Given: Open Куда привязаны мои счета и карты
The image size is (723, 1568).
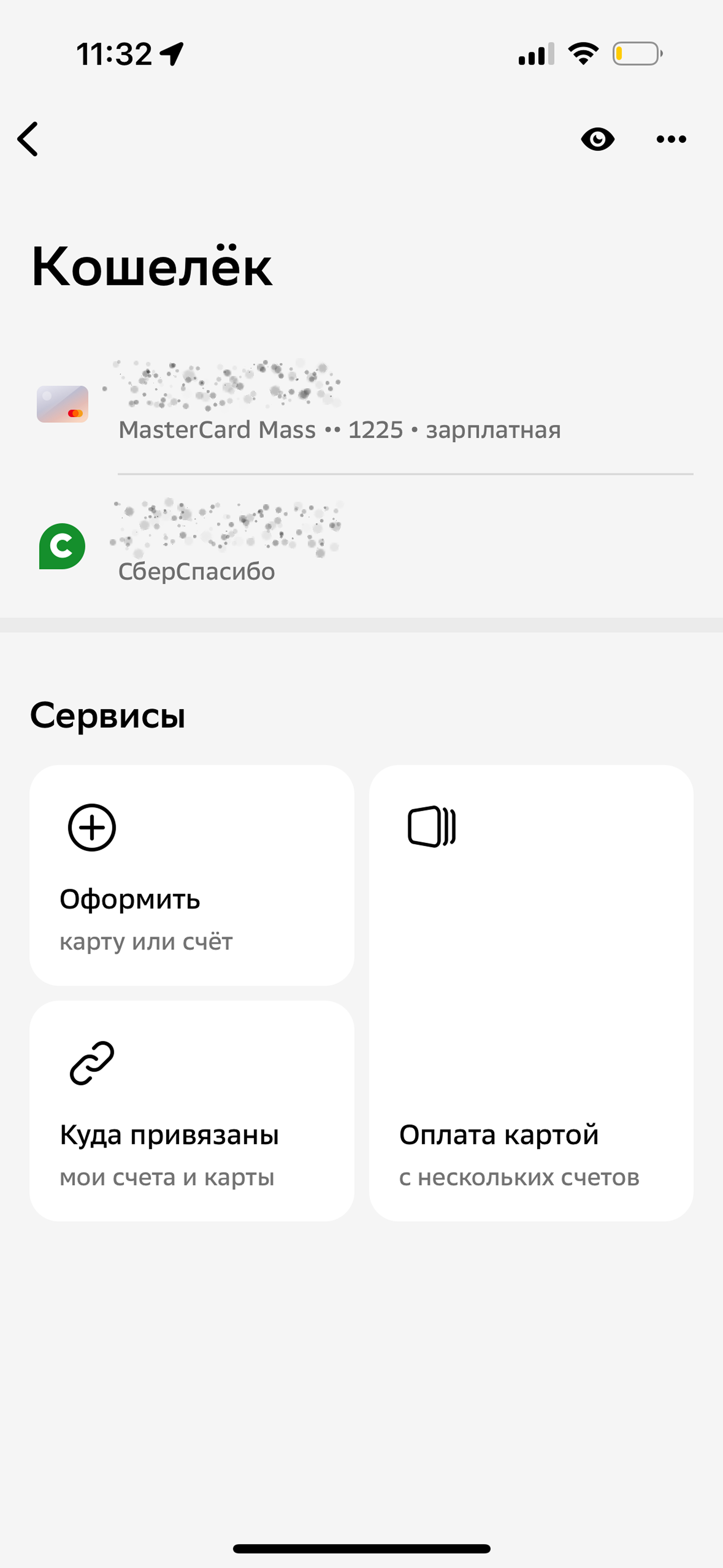Looking at the screenshot, I should [x=191, y=1110].
